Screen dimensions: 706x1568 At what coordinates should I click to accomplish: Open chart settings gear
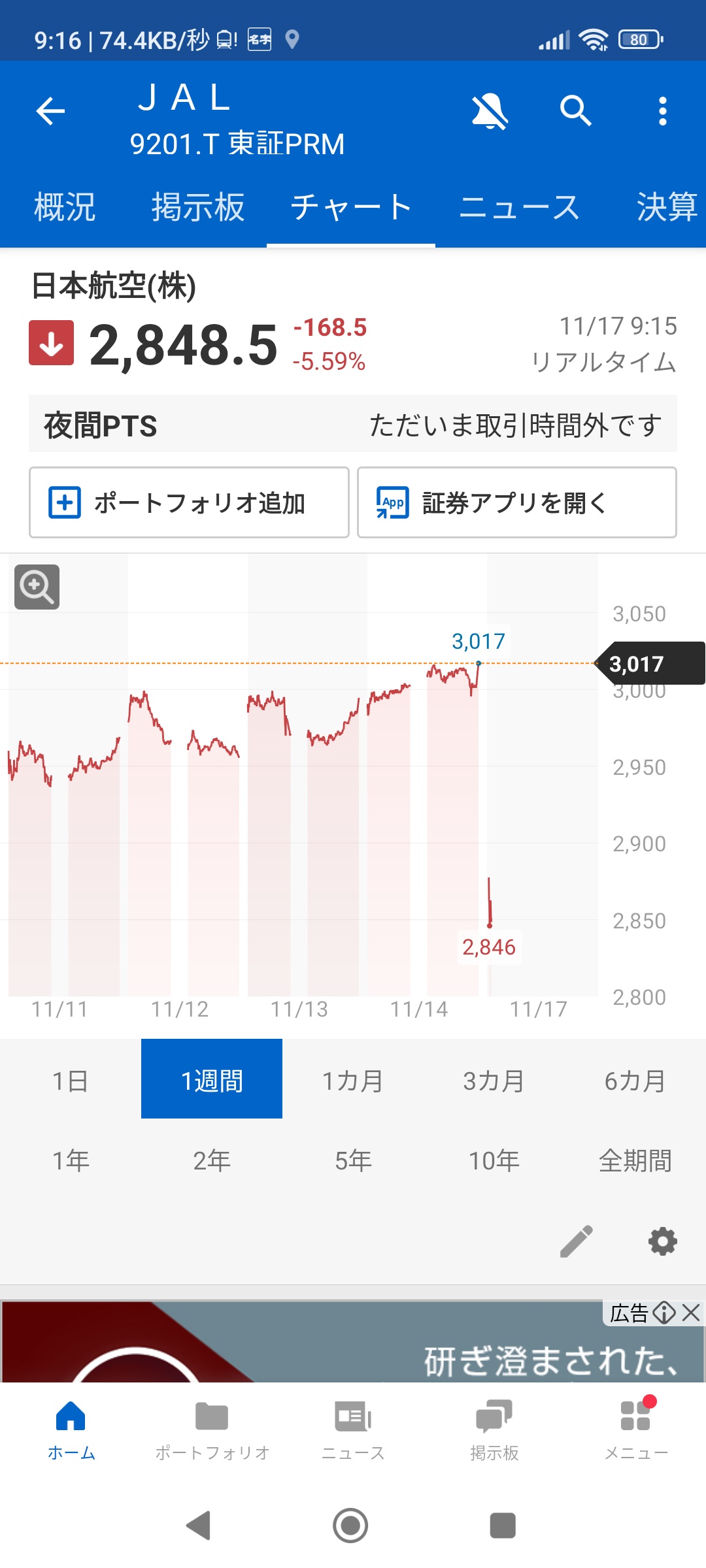click(x=662, y=1241)
